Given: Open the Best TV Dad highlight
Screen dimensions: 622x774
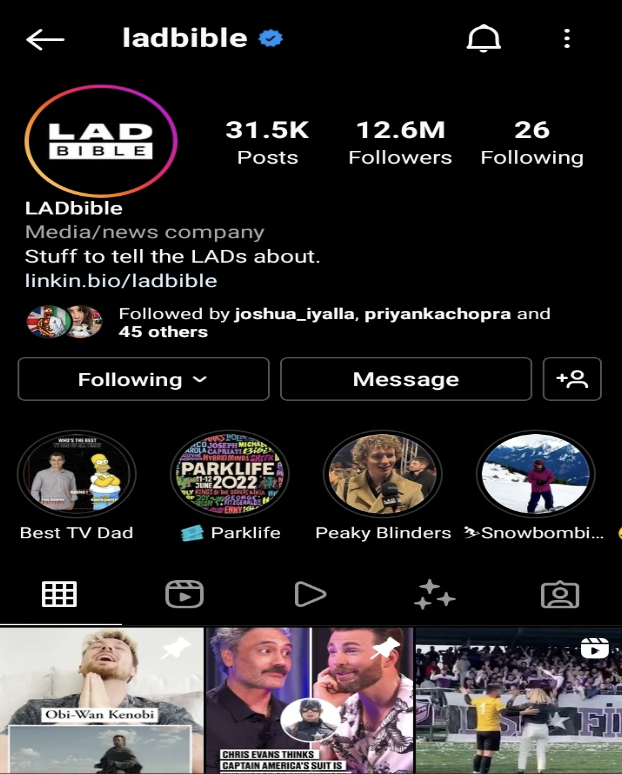Looking at the screenshot, I should pyautogui.click(x=76, y=475).
